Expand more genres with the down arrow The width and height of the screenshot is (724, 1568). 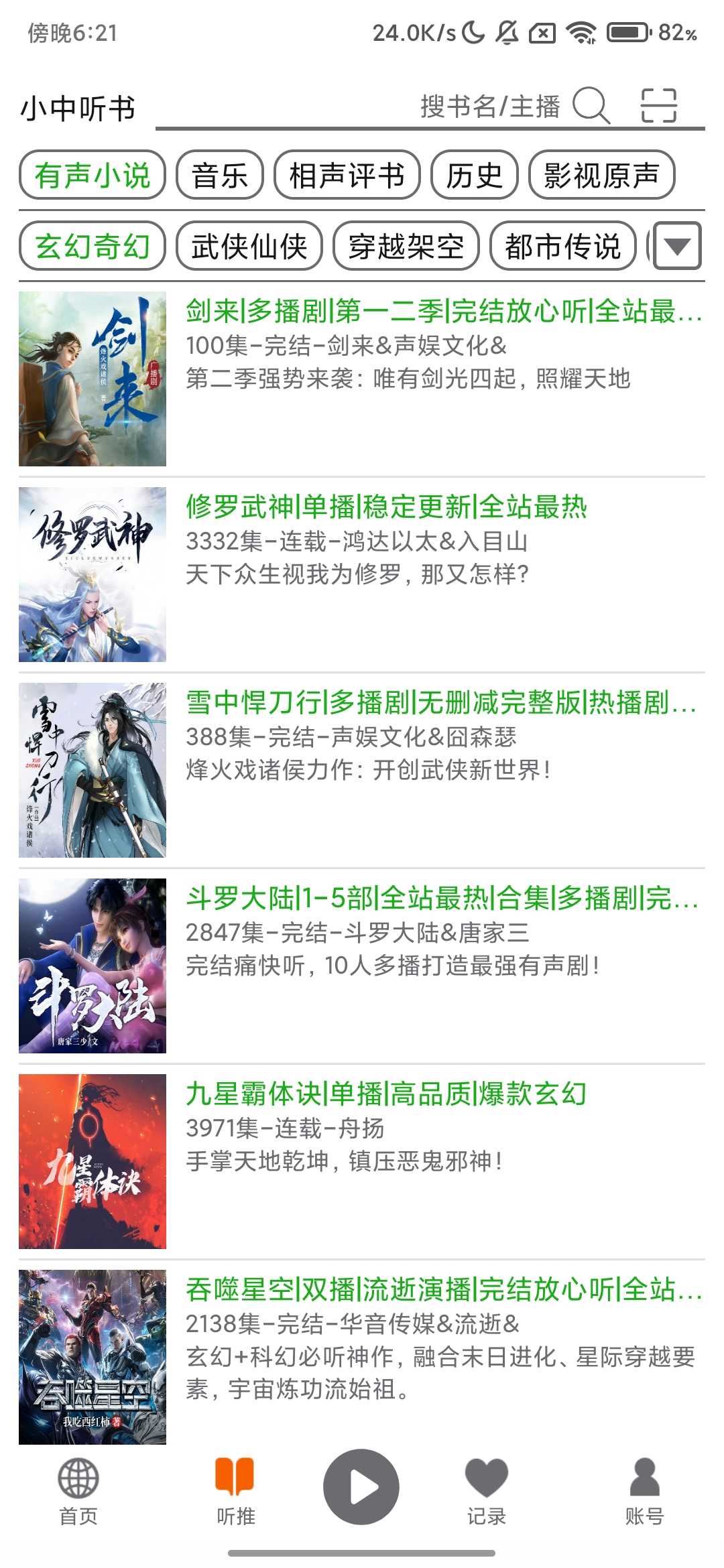click(x=678, y=246)
